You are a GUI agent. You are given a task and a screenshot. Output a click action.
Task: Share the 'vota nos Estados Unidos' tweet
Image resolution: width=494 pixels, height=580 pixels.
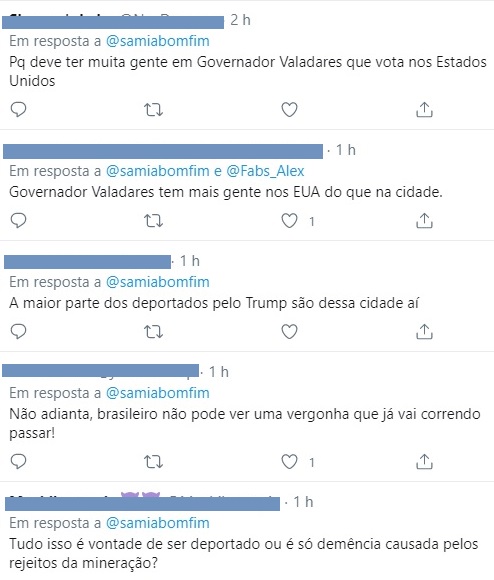(424, 109)
